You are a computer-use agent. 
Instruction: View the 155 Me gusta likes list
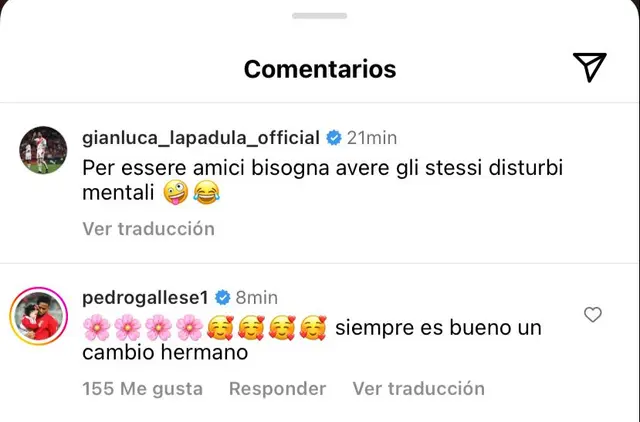coord(142,389)
